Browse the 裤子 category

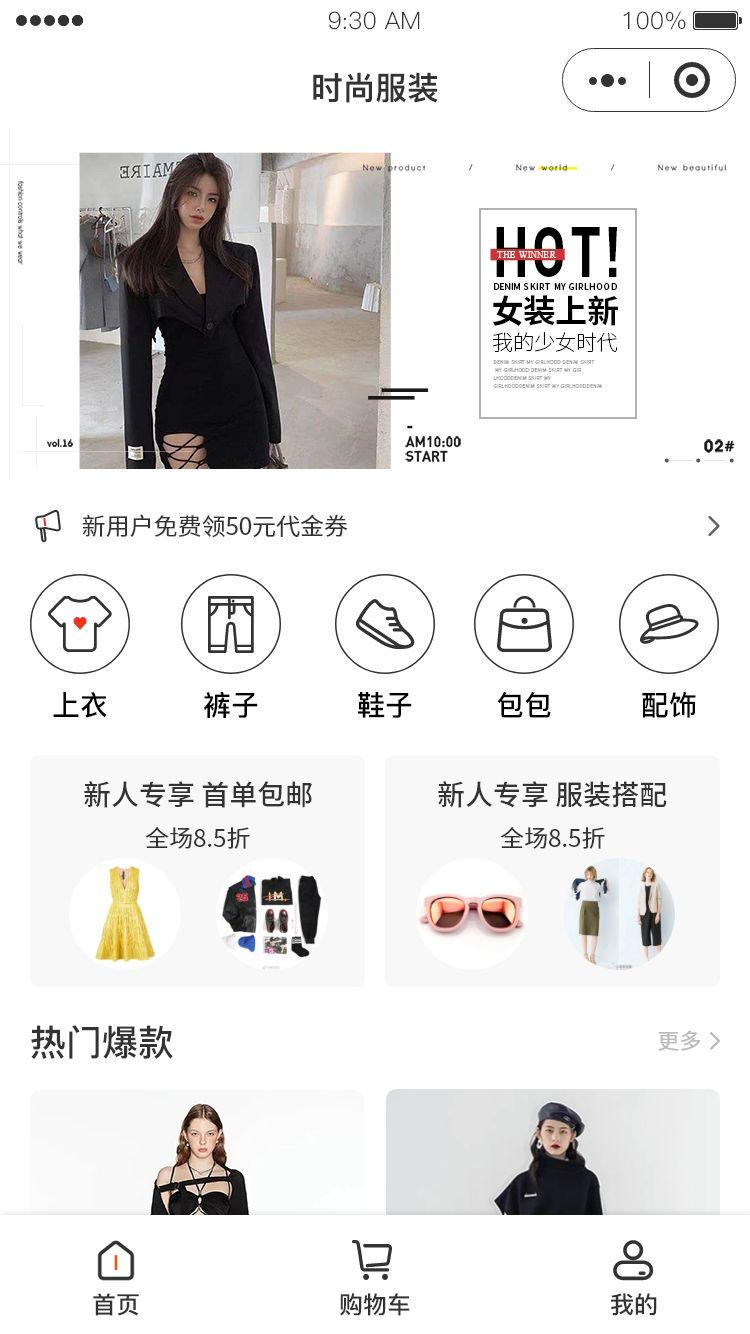(x=231, y=625)
